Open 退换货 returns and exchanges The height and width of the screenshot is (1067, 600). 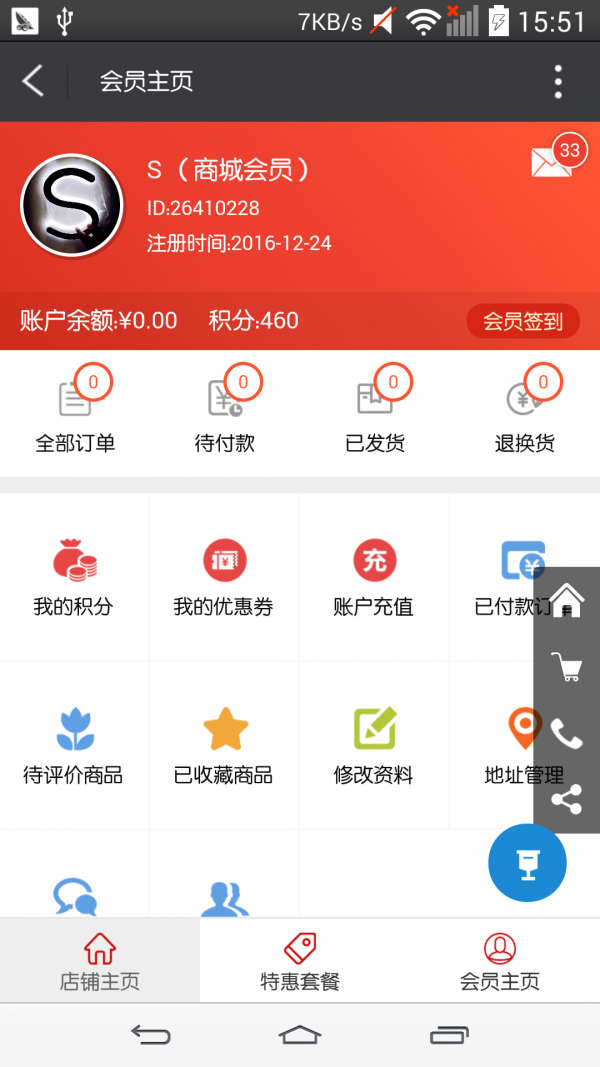pos(525,415)
